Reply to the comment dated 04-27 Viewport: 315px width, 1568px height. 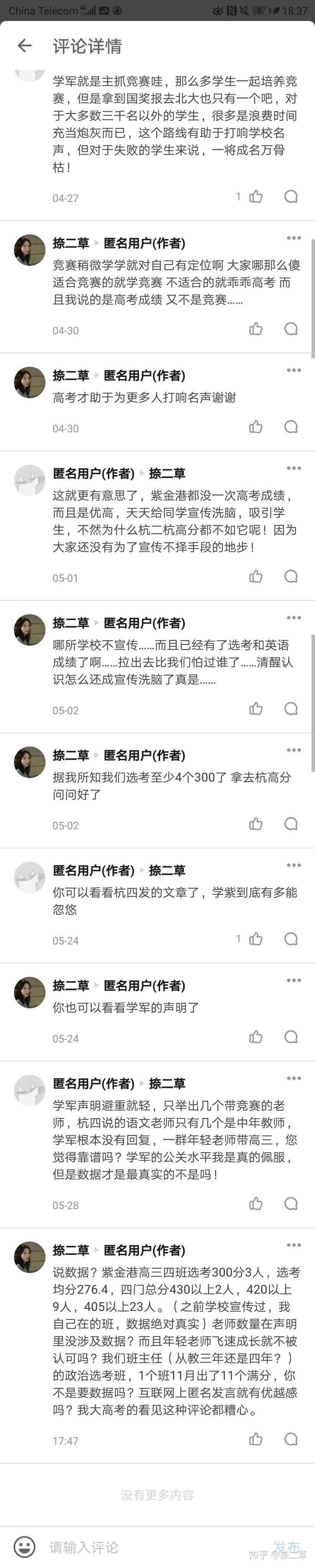click(290, 196)
